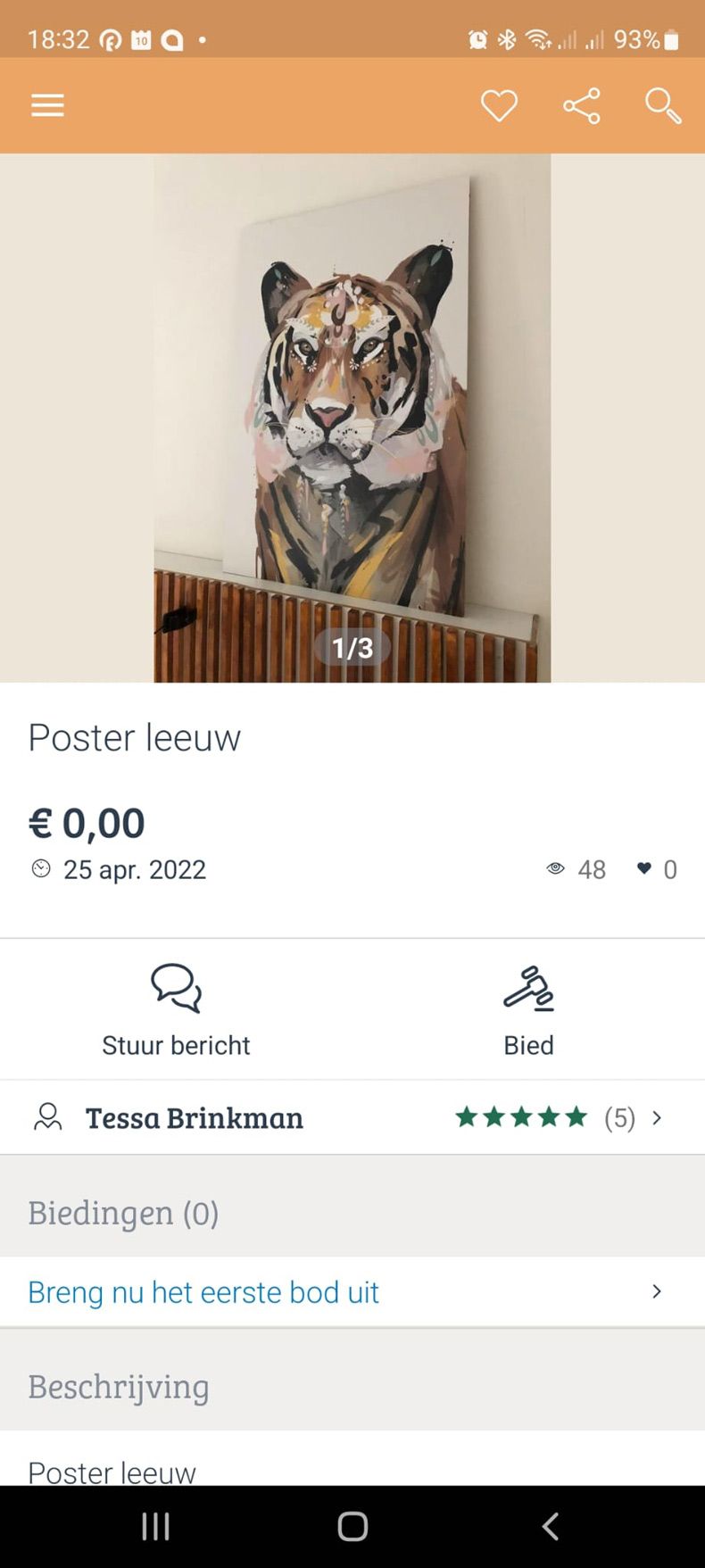Tap the gavel icon above Bied
The width and height of the screenshot is (705, 1568).
pyautogui.click(x=529, y=989)
